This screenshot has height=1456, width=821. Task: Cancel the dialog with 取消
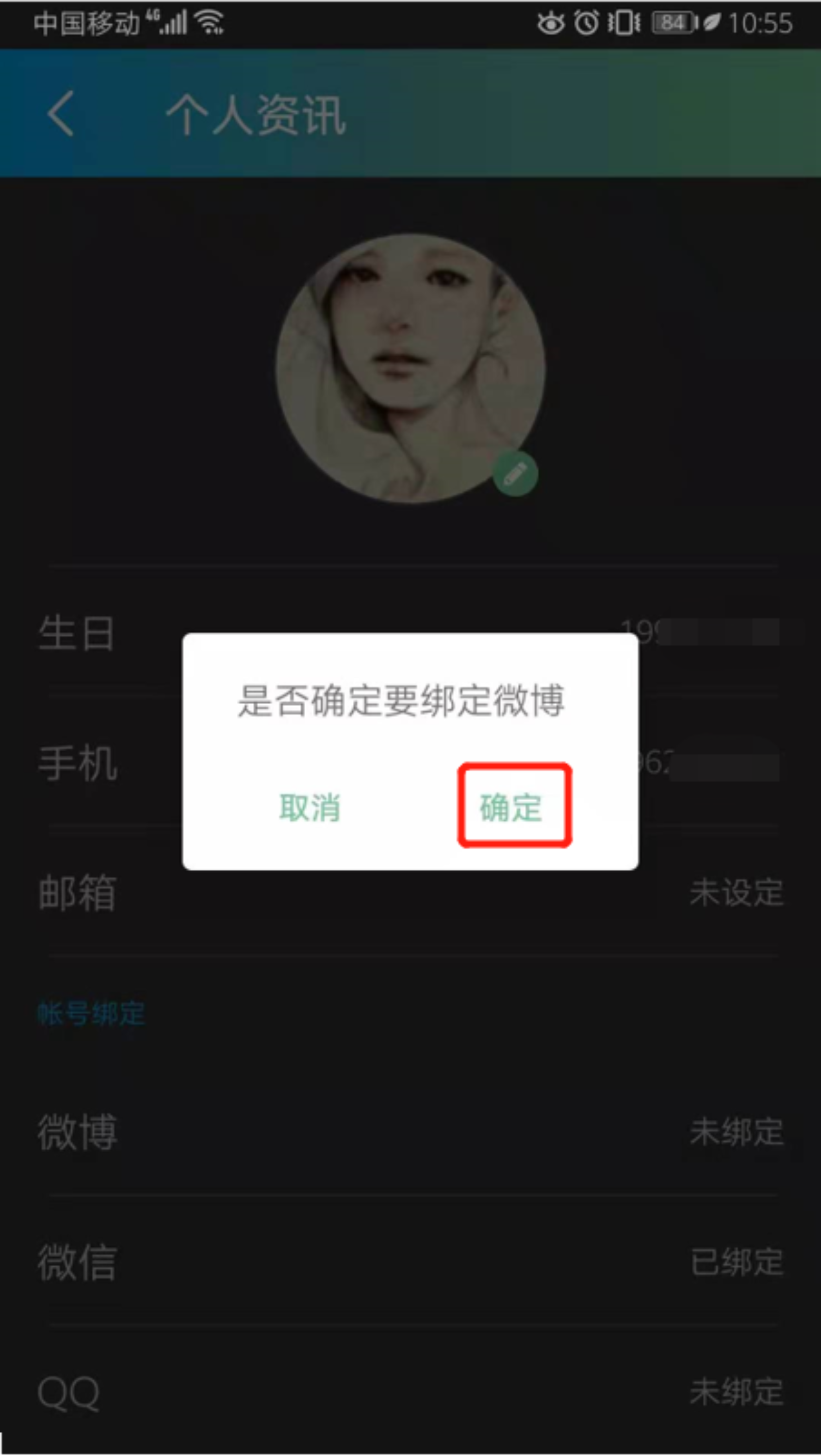click(310, 808)
